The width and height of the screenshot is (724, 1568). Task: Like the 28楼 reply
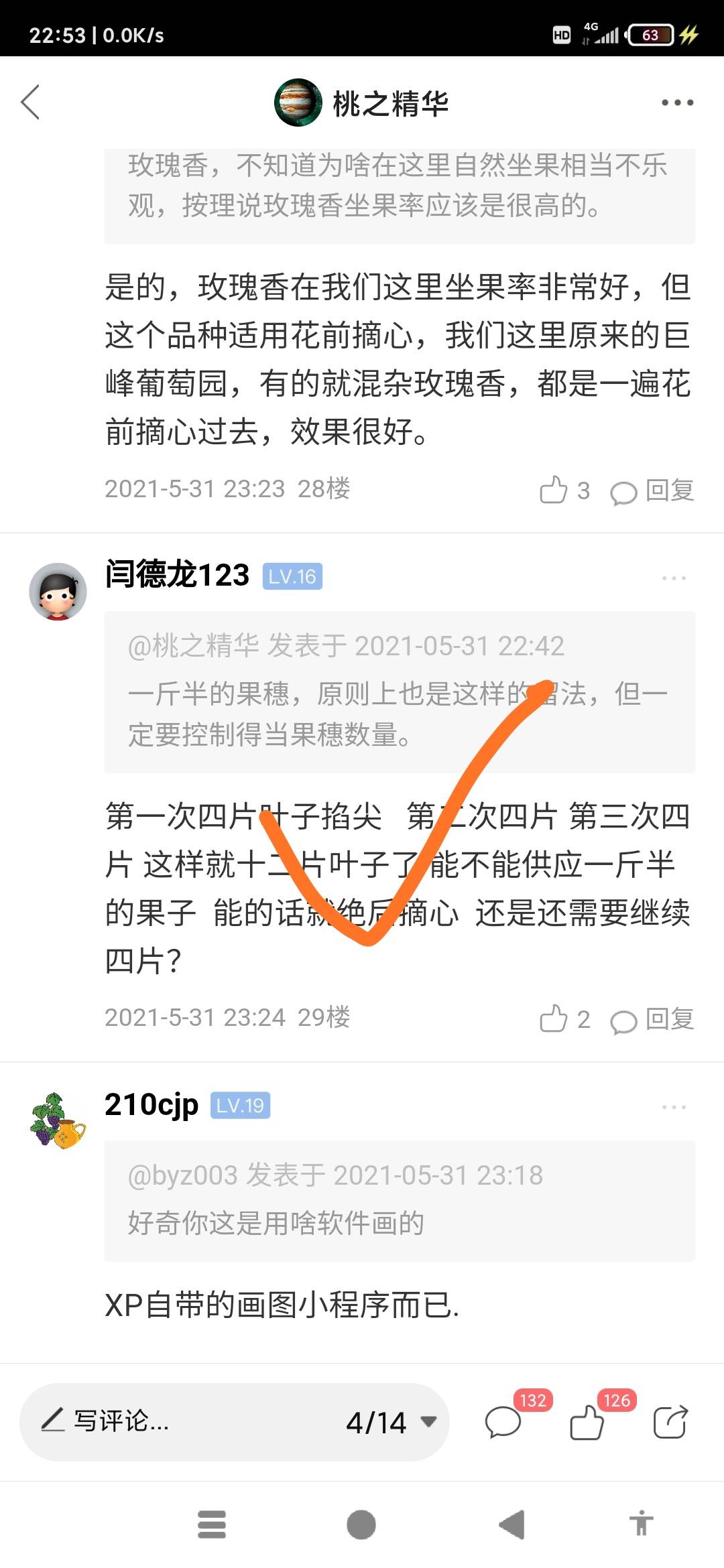click(564, 490)
